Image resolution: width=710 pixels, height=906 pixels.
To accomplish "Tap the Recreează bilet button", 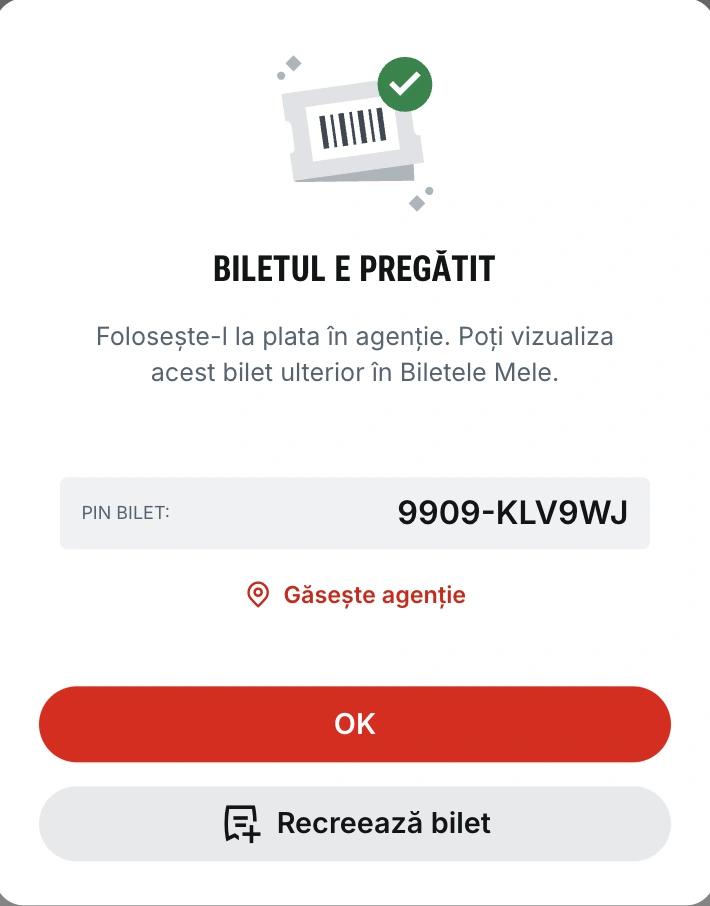I will click(354, 824).
